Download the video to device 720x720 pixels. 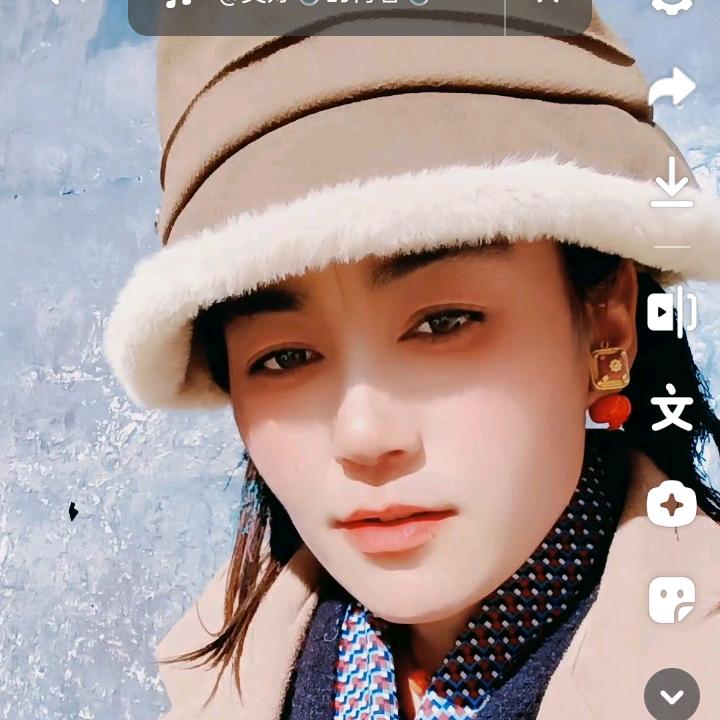click(x=671, y=183)
